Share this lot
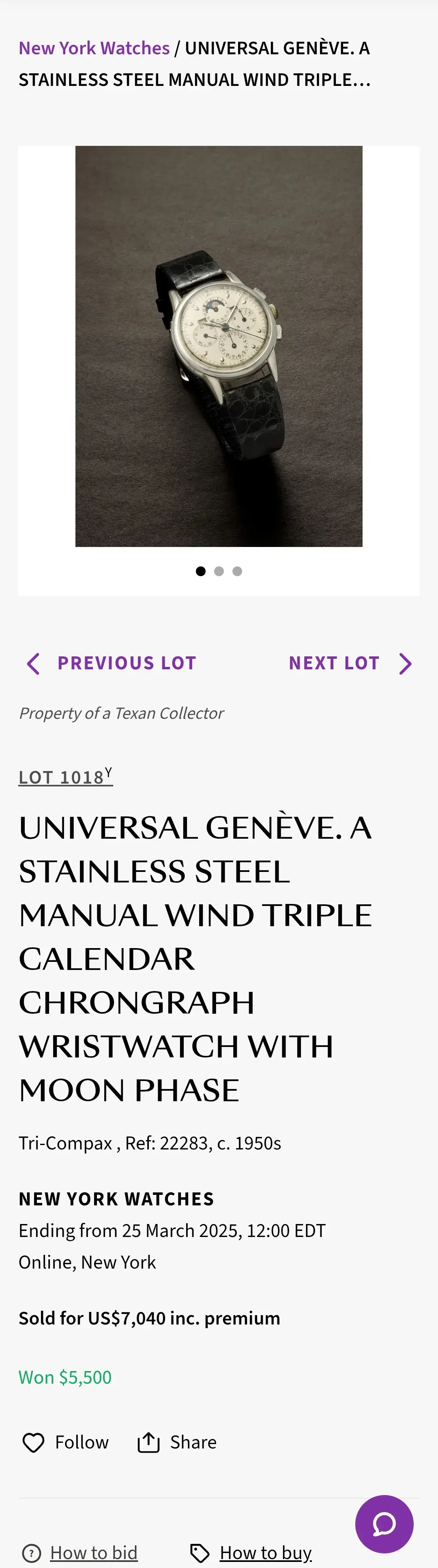438x1568 pixels. click(x=177, y=1442)
